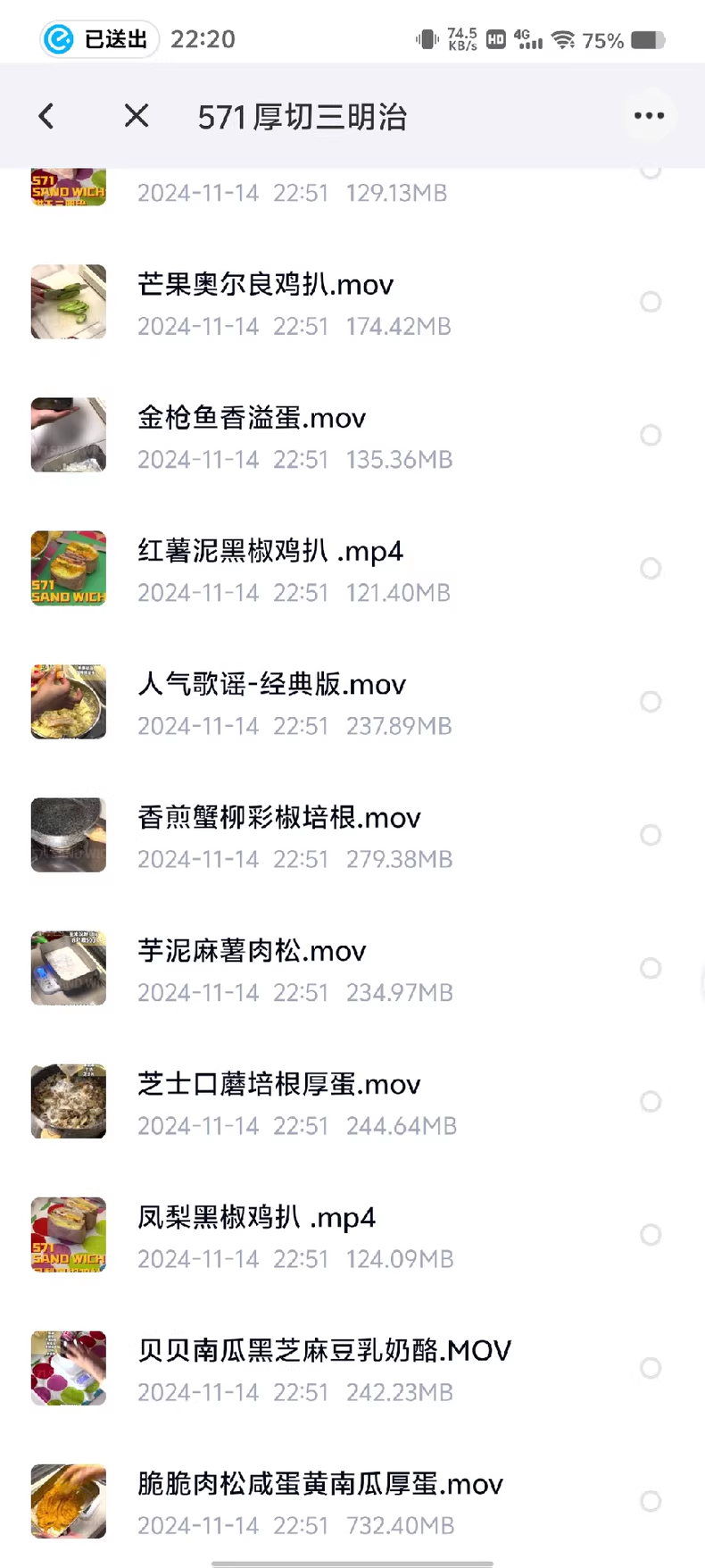Select the checkbox for 芒果奥尔良鸡扒.mov
The image size is (705, 1568).
pyautogui.click(x=651, y=302)
